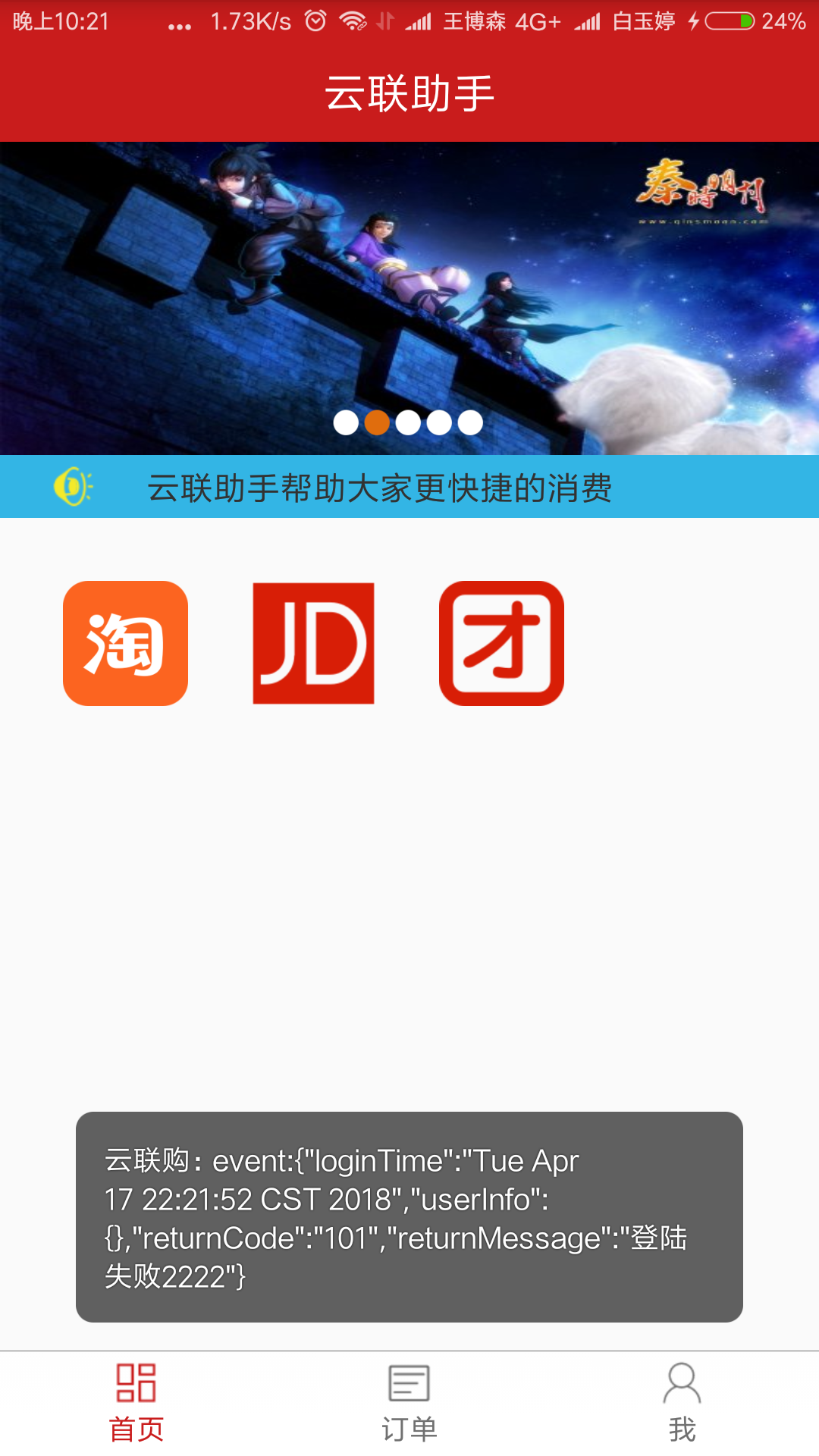Open the Meituan group-buy icon

501,643
